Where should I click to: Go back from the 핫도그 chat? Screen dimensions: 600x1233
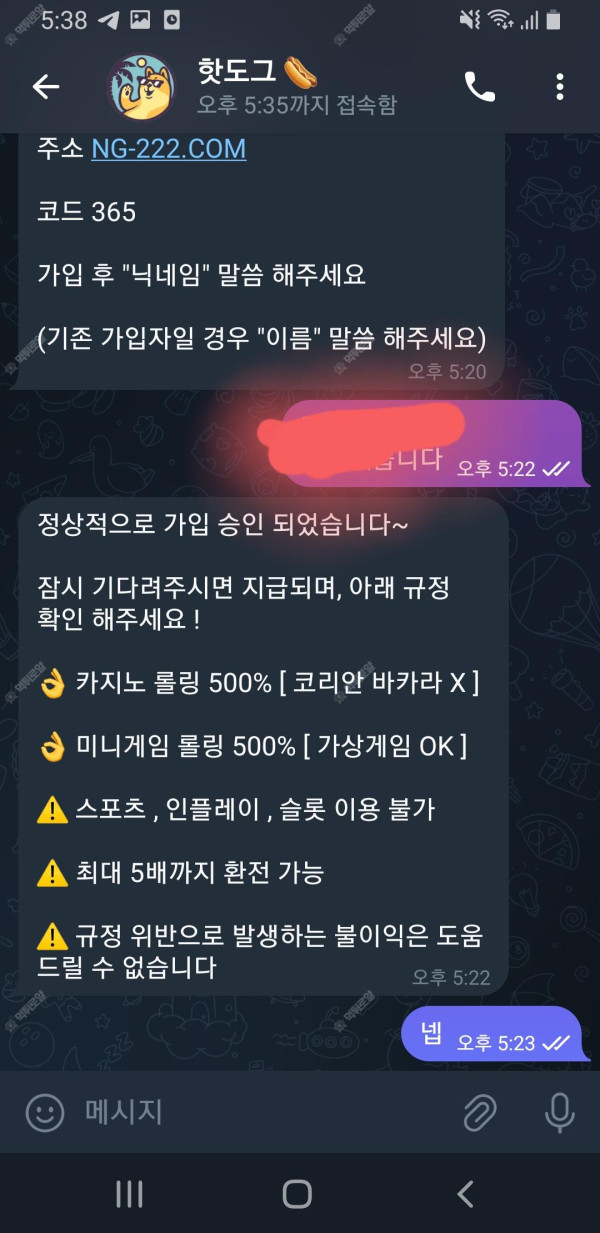pyautogui.click(x=46, y=87)
